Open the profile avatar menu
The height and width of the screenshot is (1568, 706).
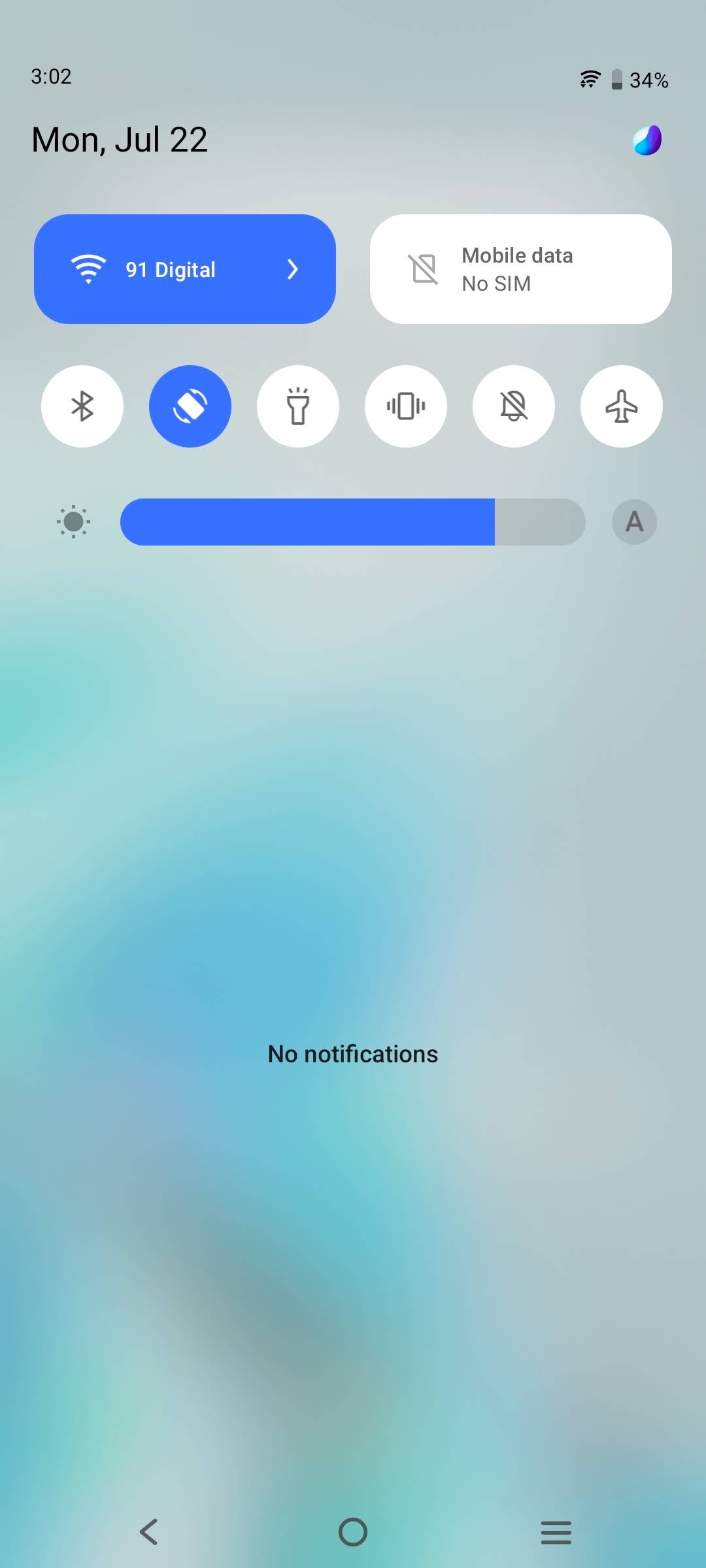click(x=646, y=139)
